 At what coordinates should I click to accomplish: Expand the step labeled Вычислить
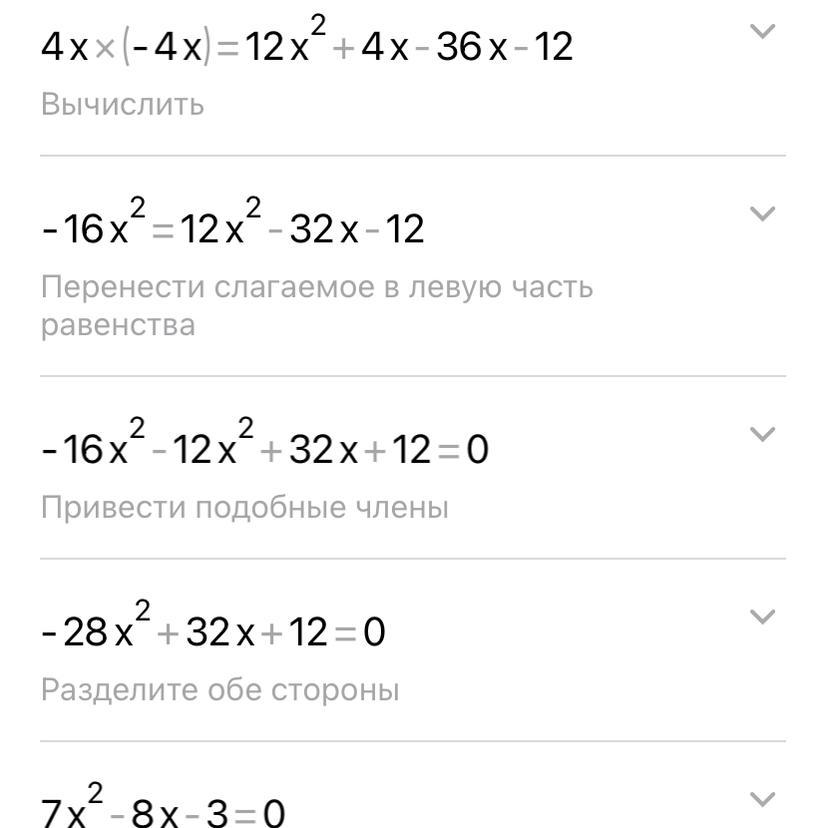762,32
